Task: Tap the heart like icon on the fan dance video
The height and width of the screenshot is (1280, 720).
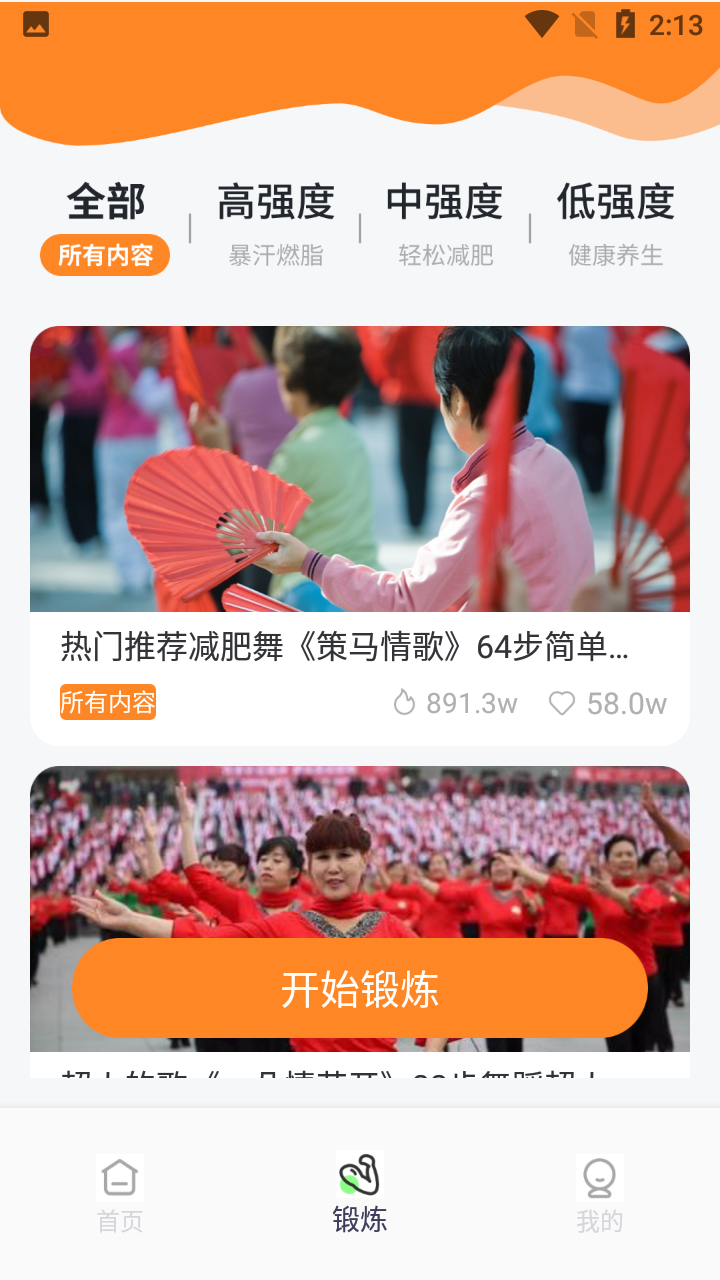Action: (x=563, y=703)
